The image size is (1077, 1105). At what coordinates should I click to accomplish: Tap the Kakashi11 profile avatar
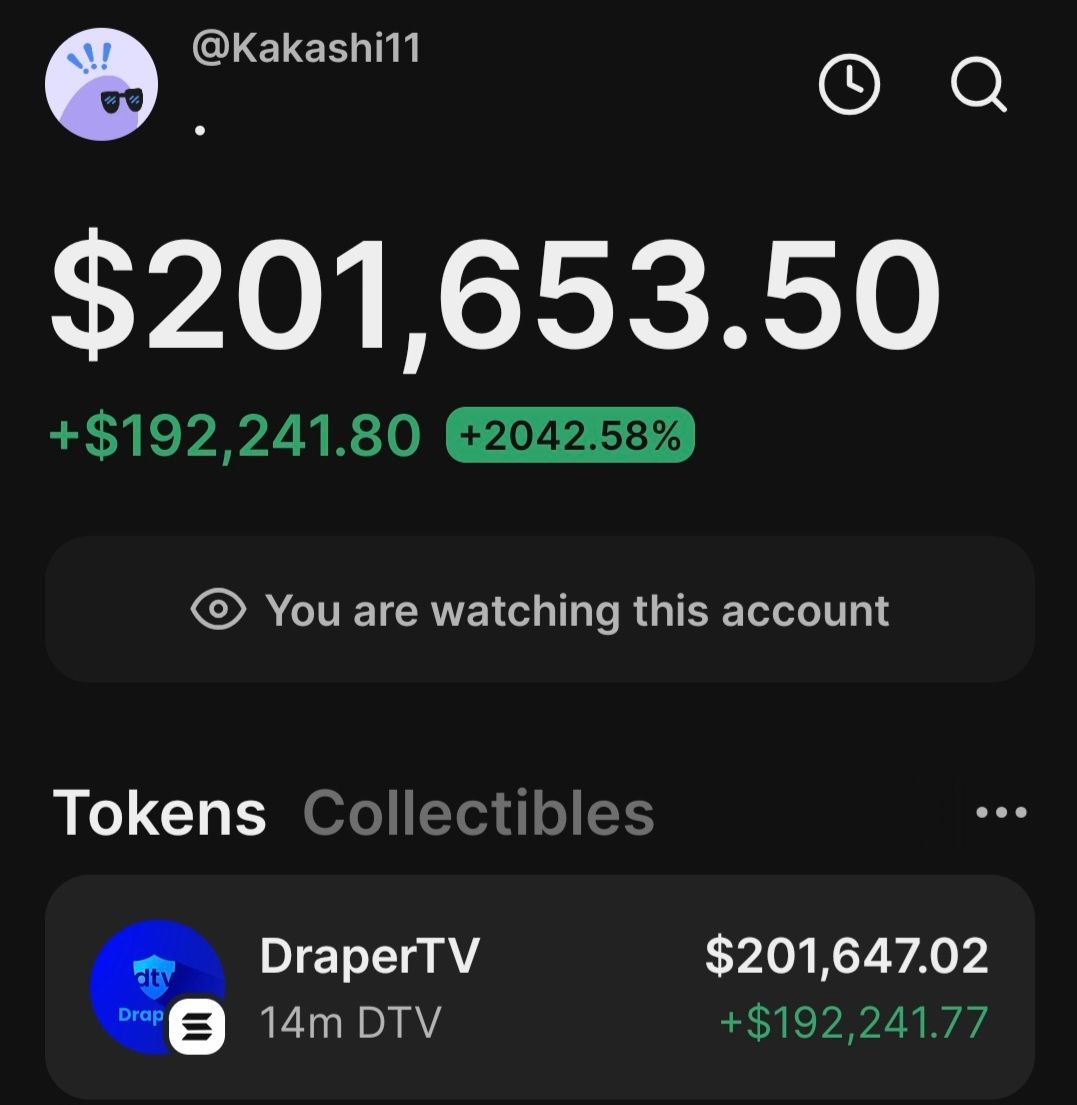click(x=102, y=84)
